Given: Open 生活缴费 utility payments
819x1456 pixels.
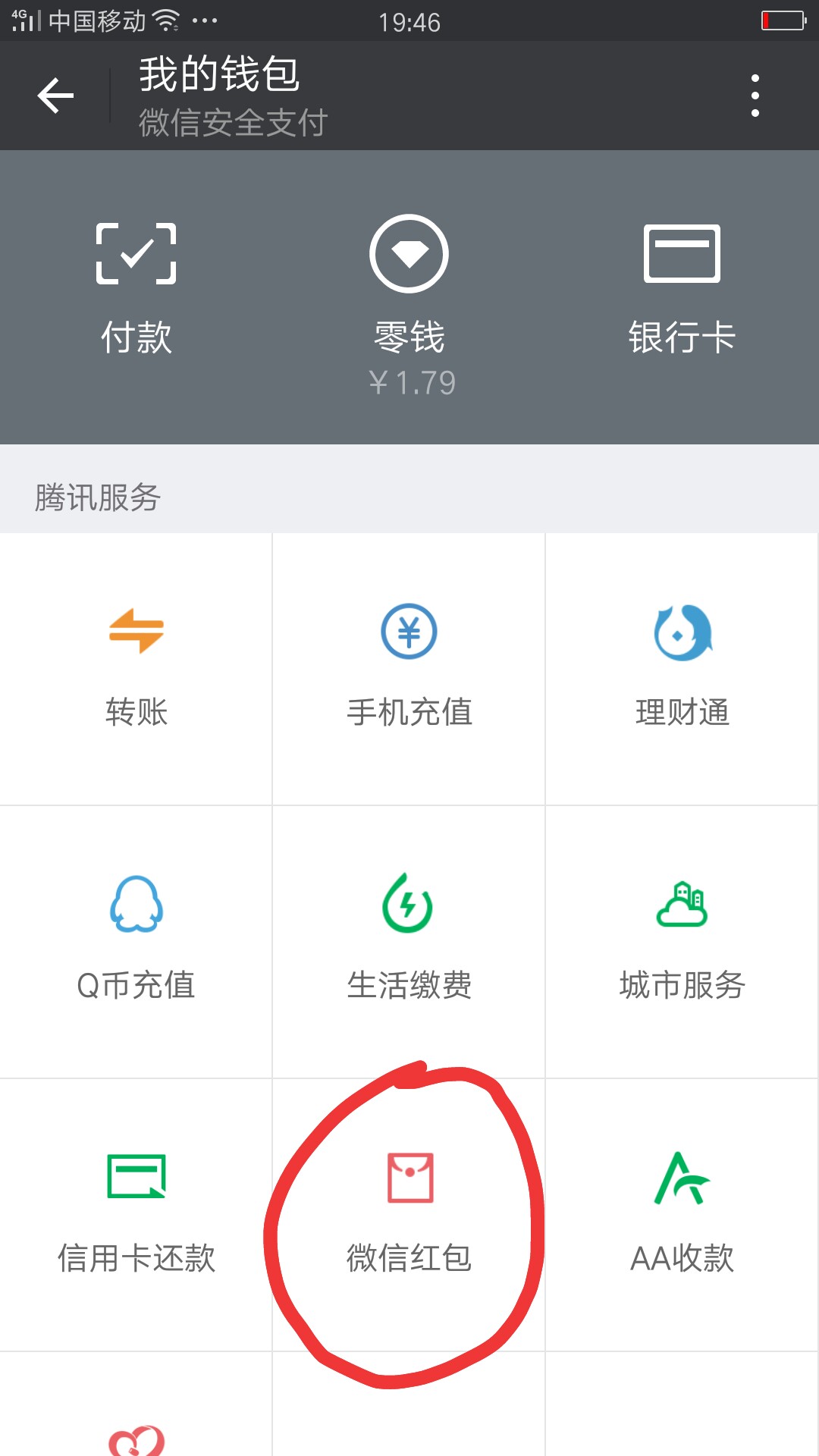Looking at the screenshot, I should [x=409, y=941].
